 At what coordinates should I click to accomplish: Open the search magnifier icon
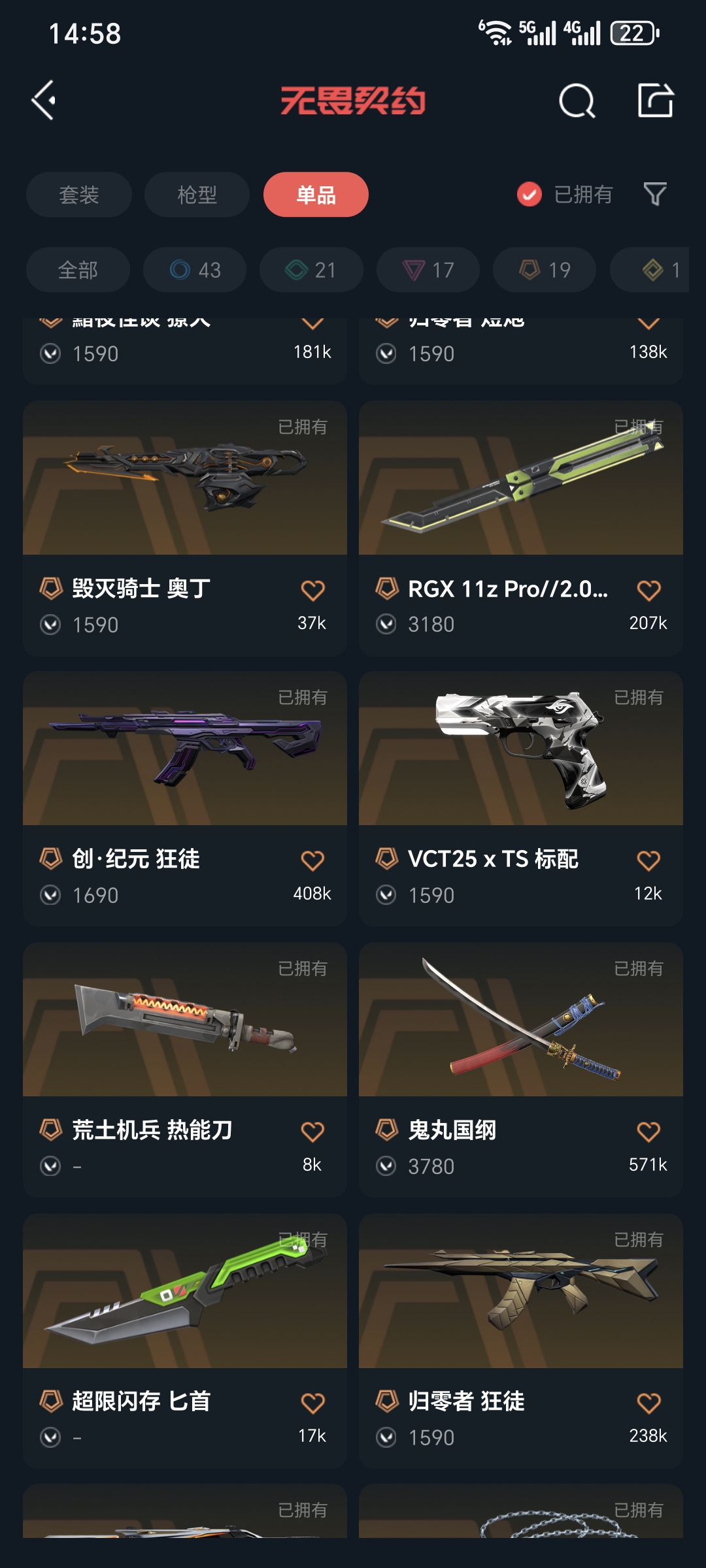pyautogui.click(x=577, y=101)
